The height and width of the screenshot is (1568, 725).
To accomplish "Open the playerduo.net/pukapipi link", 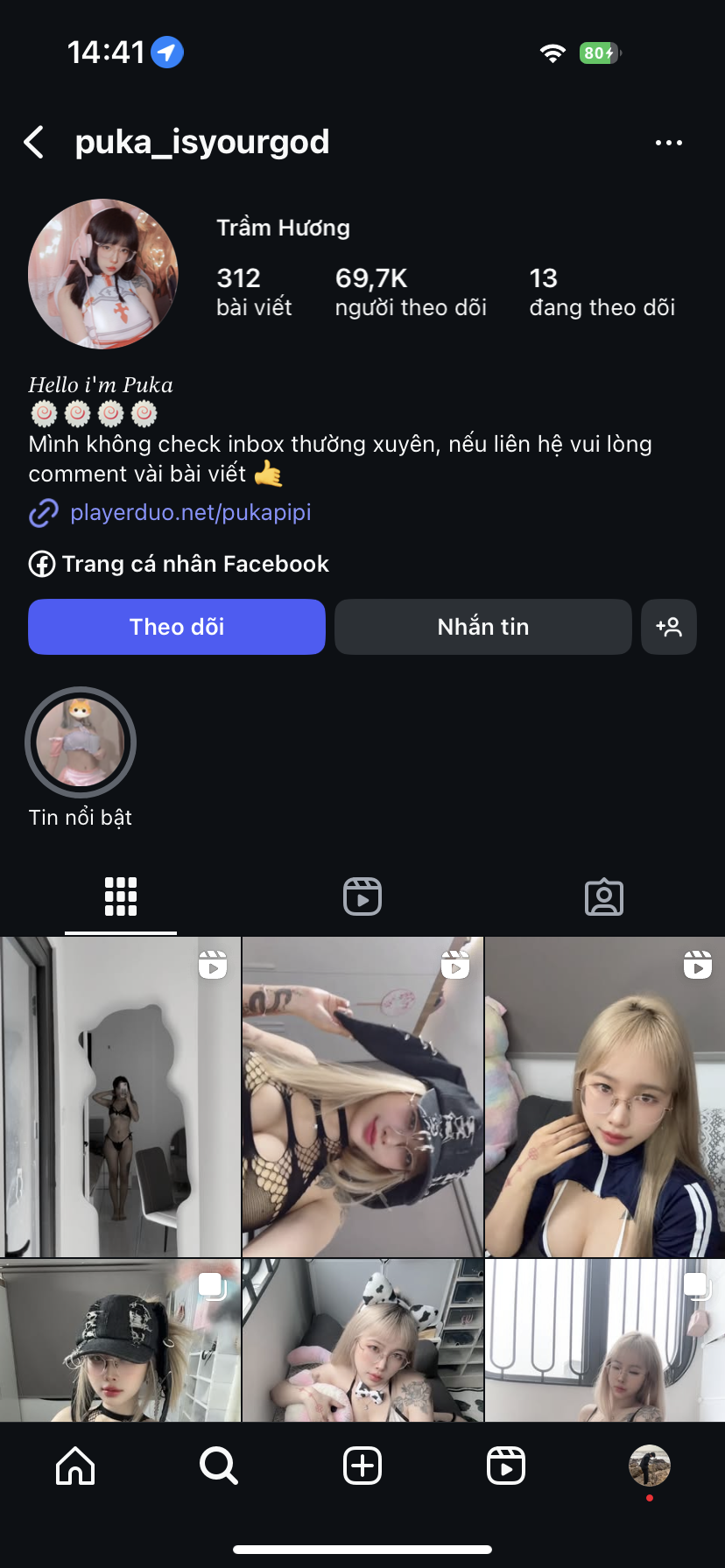I will tap(190, 512).
